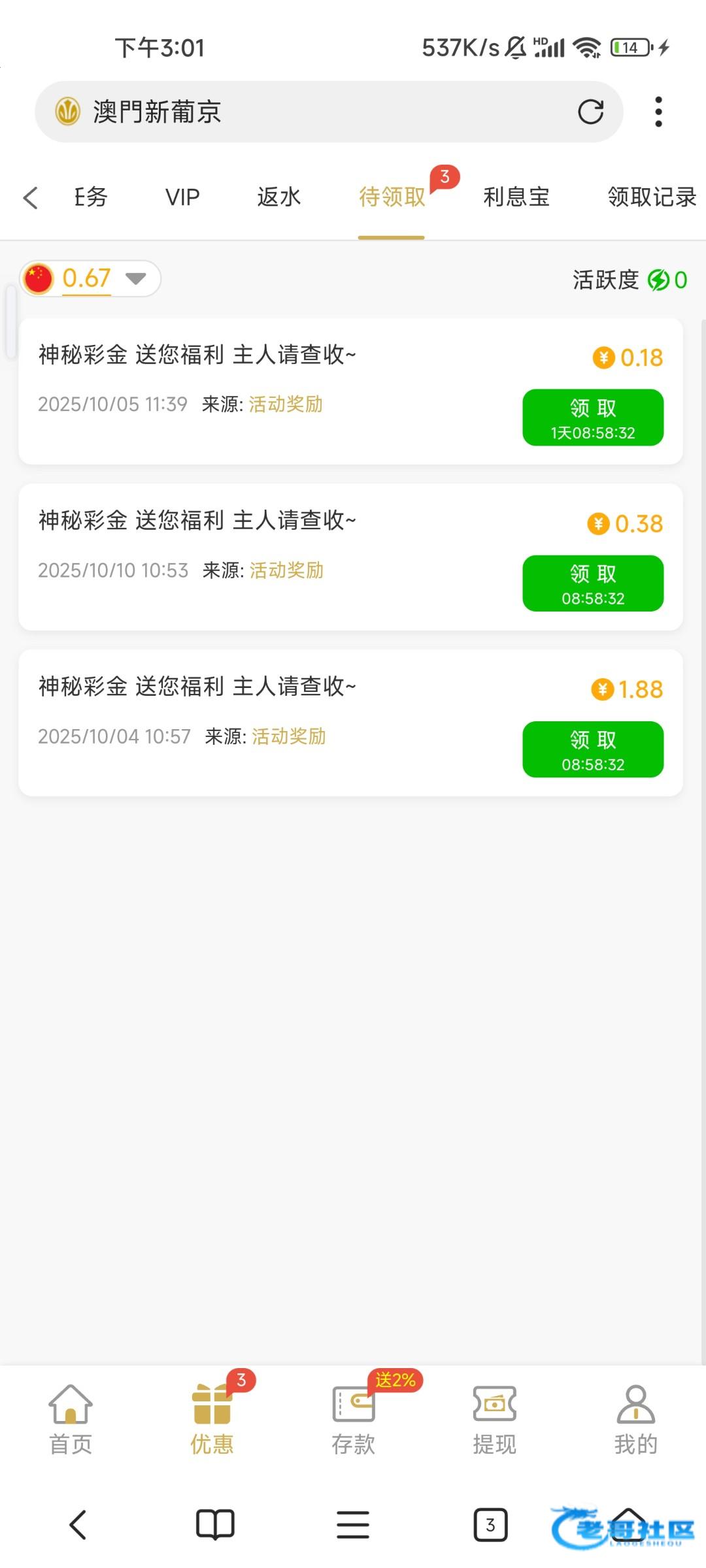Open the 我的 profile tab
The width and height of the screenshot is (706, 1568).
click(635, 1419)
